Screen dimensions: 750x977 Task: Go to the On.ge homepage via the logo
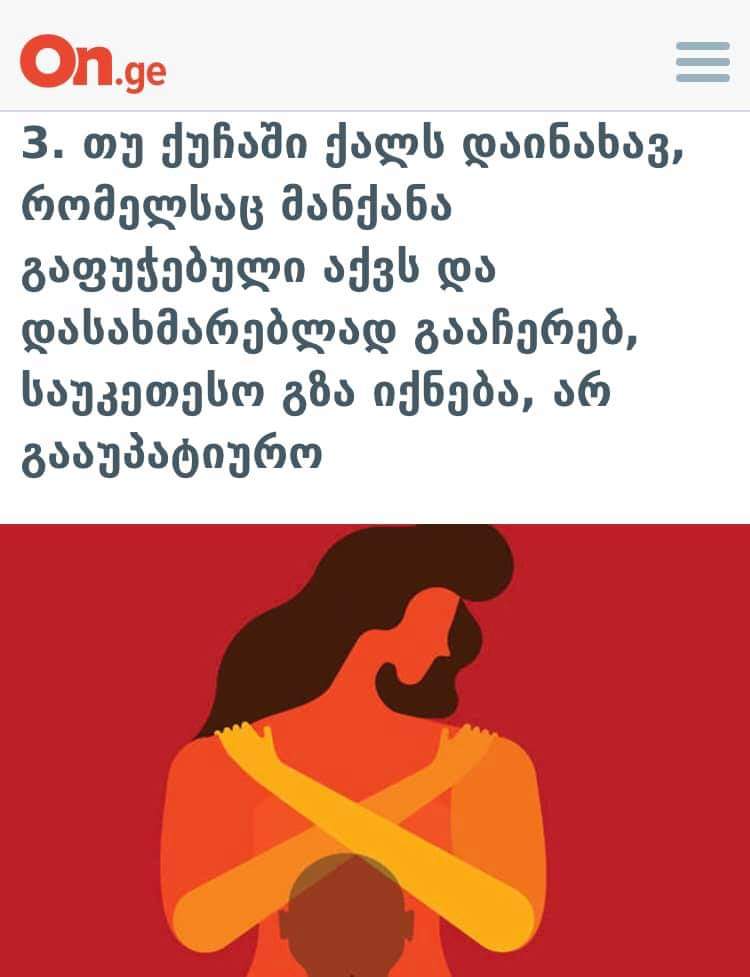tap(93, 62)
